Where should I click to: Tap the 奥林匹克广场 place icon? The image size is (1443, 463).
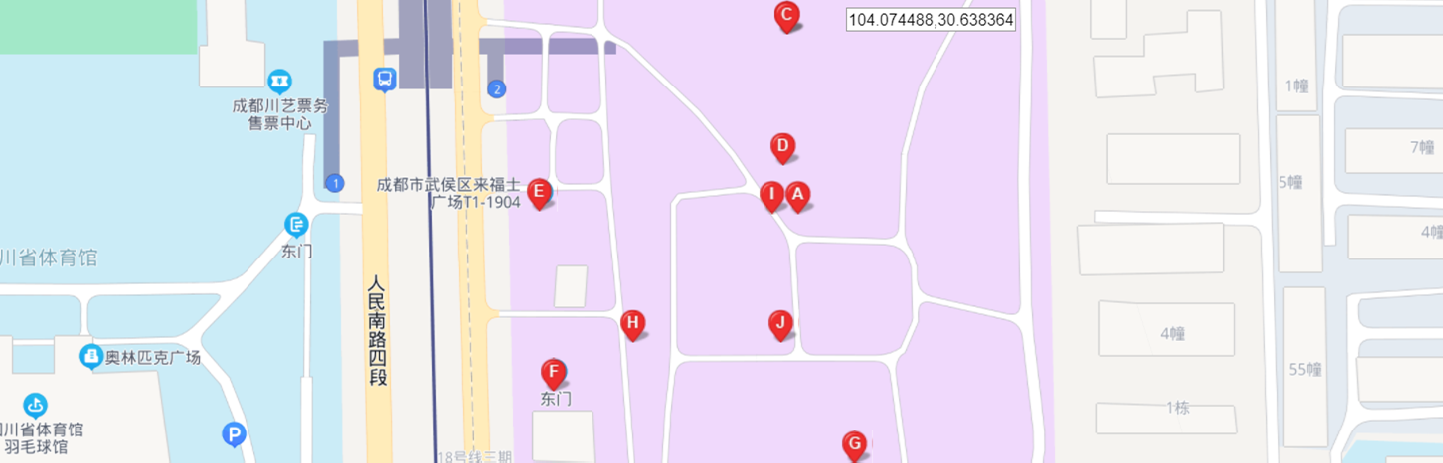click(91, 355)
